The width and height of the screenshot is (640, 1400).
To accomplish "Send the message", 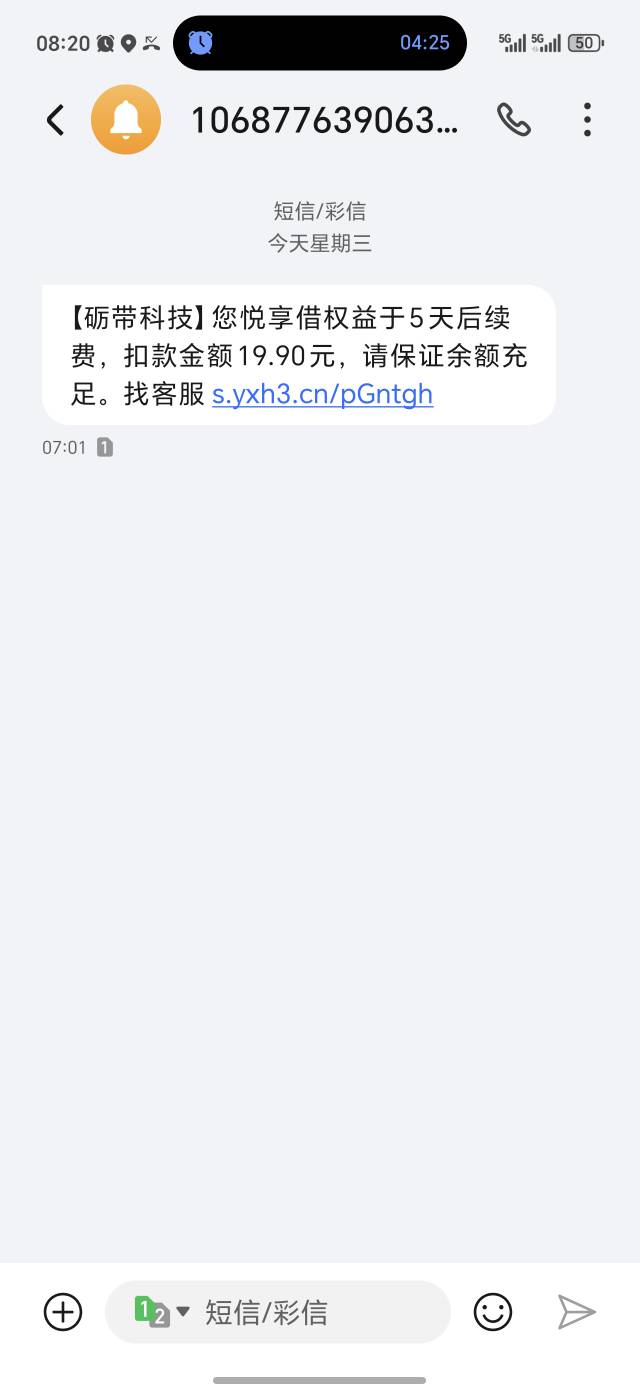I will tap(577, 1312).
